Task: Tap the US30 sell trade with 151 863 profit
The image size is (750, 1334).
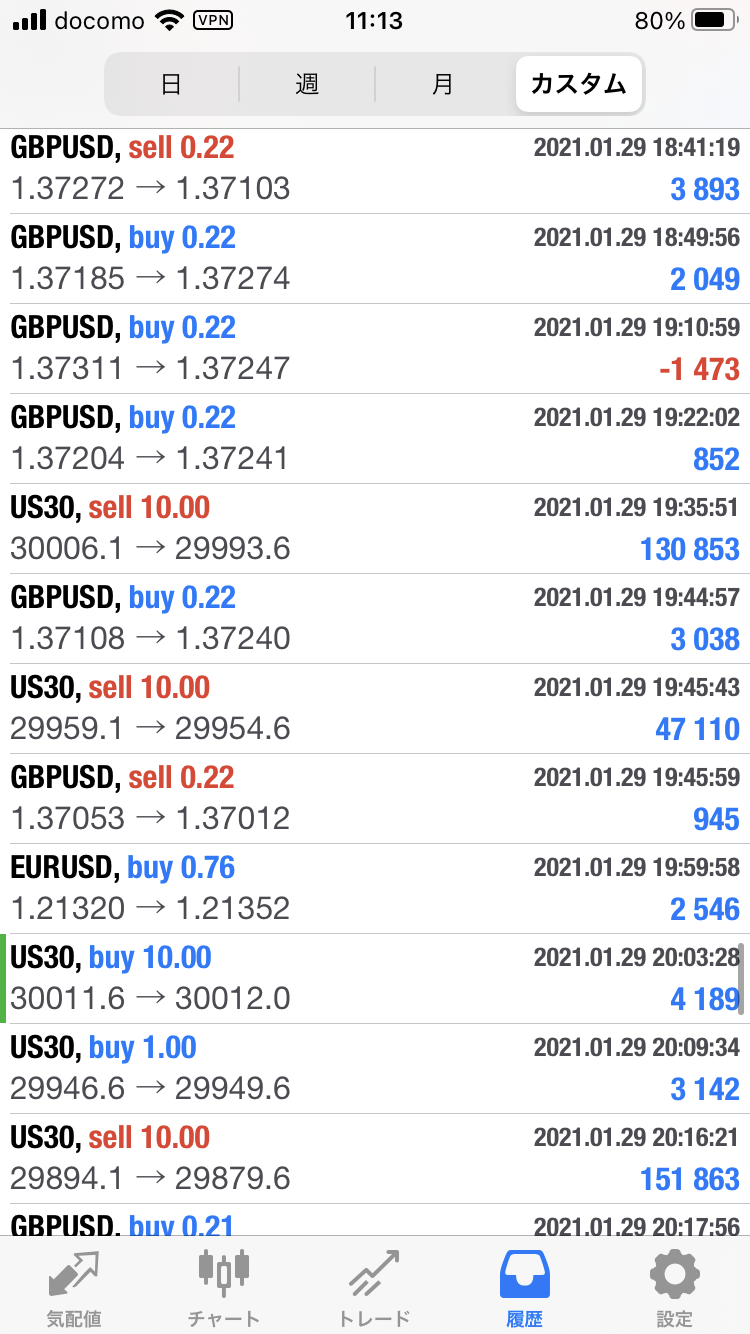Action: [375, 1159]
